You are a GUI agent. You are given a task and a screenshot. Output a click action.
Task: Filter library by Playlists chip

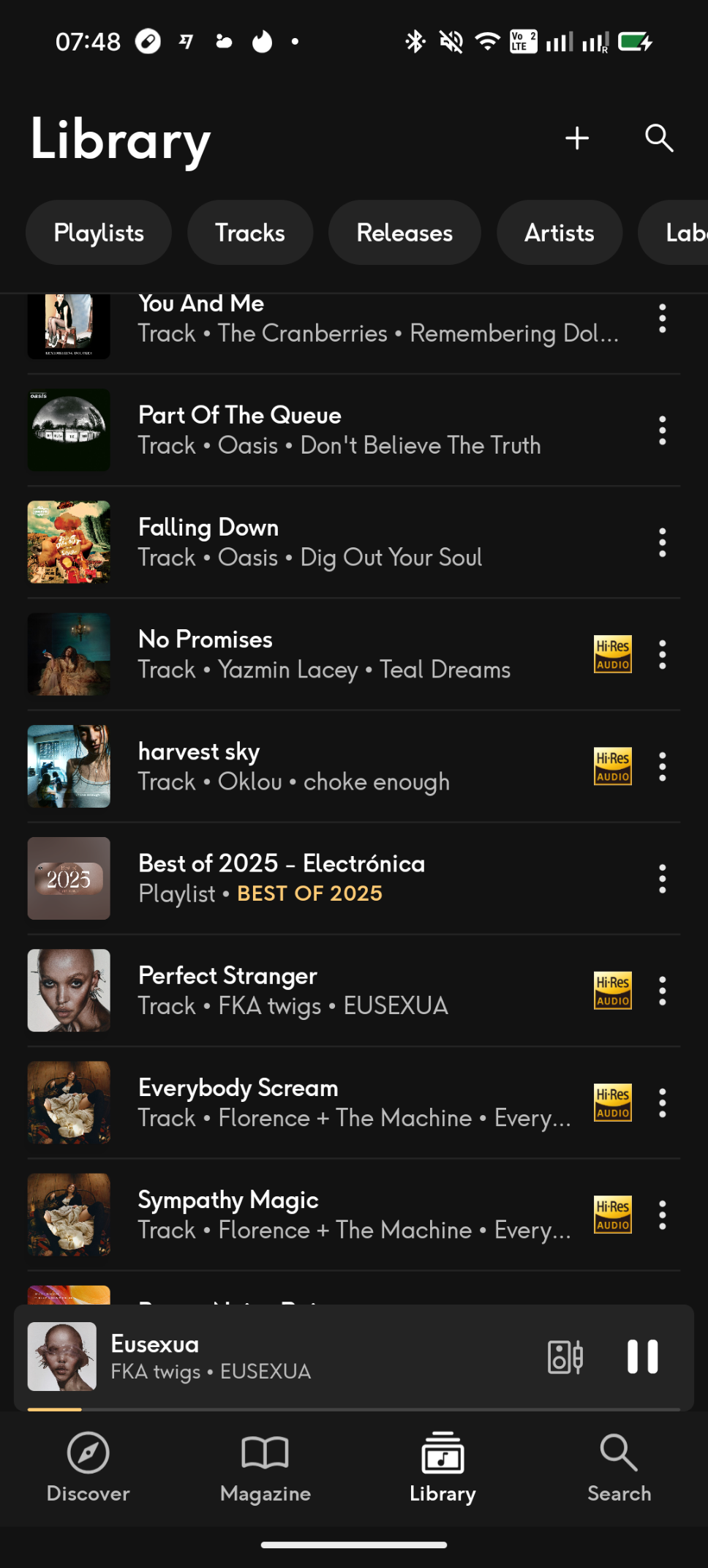coord(99,233)
